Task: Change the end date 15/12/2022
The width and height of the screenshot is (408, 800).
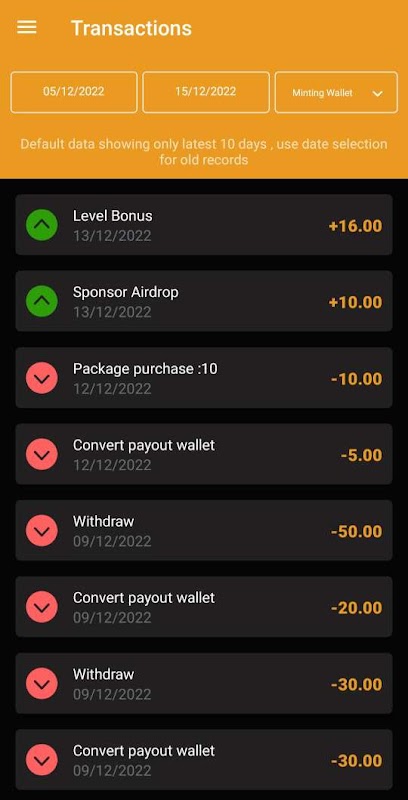Action: click(206, 92)
